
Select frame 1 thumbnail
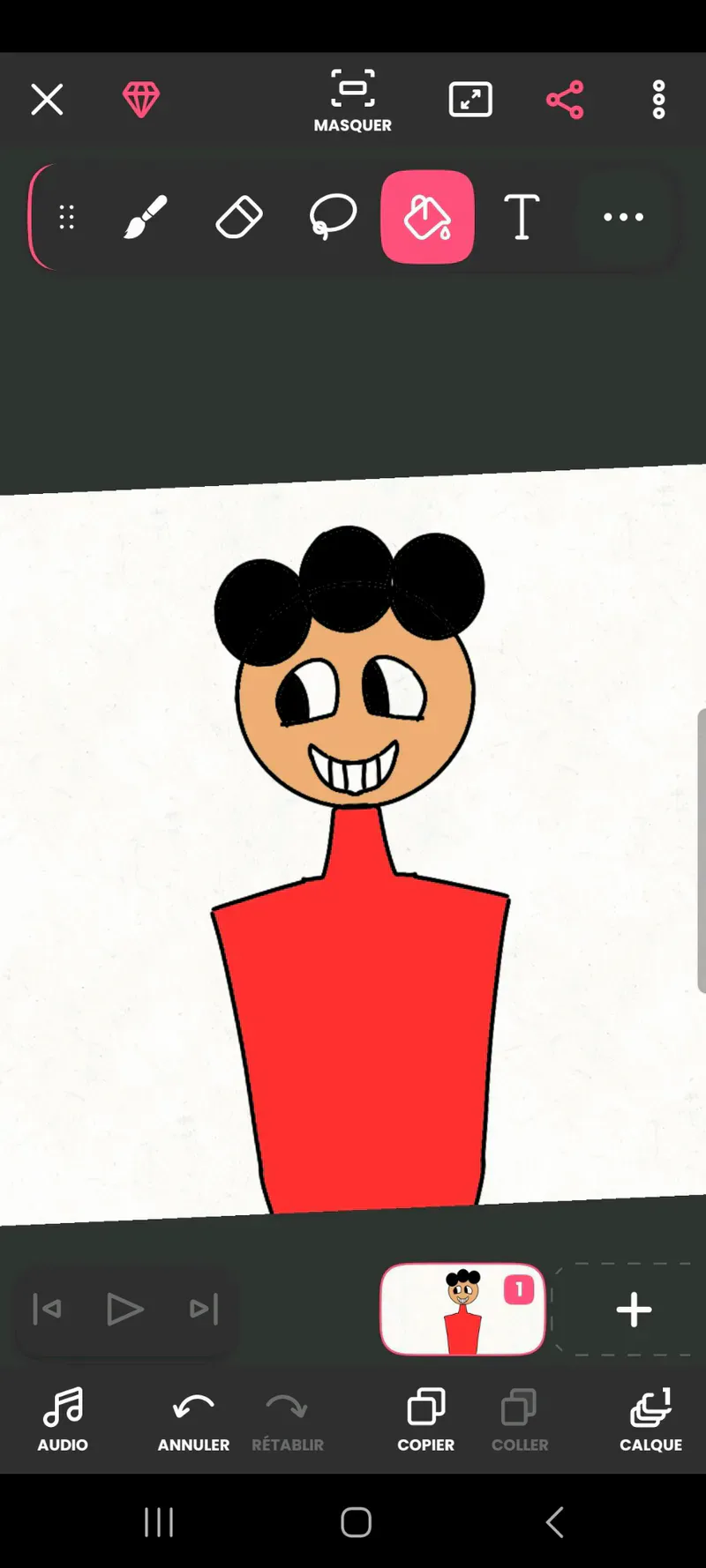pos(463,1310)
